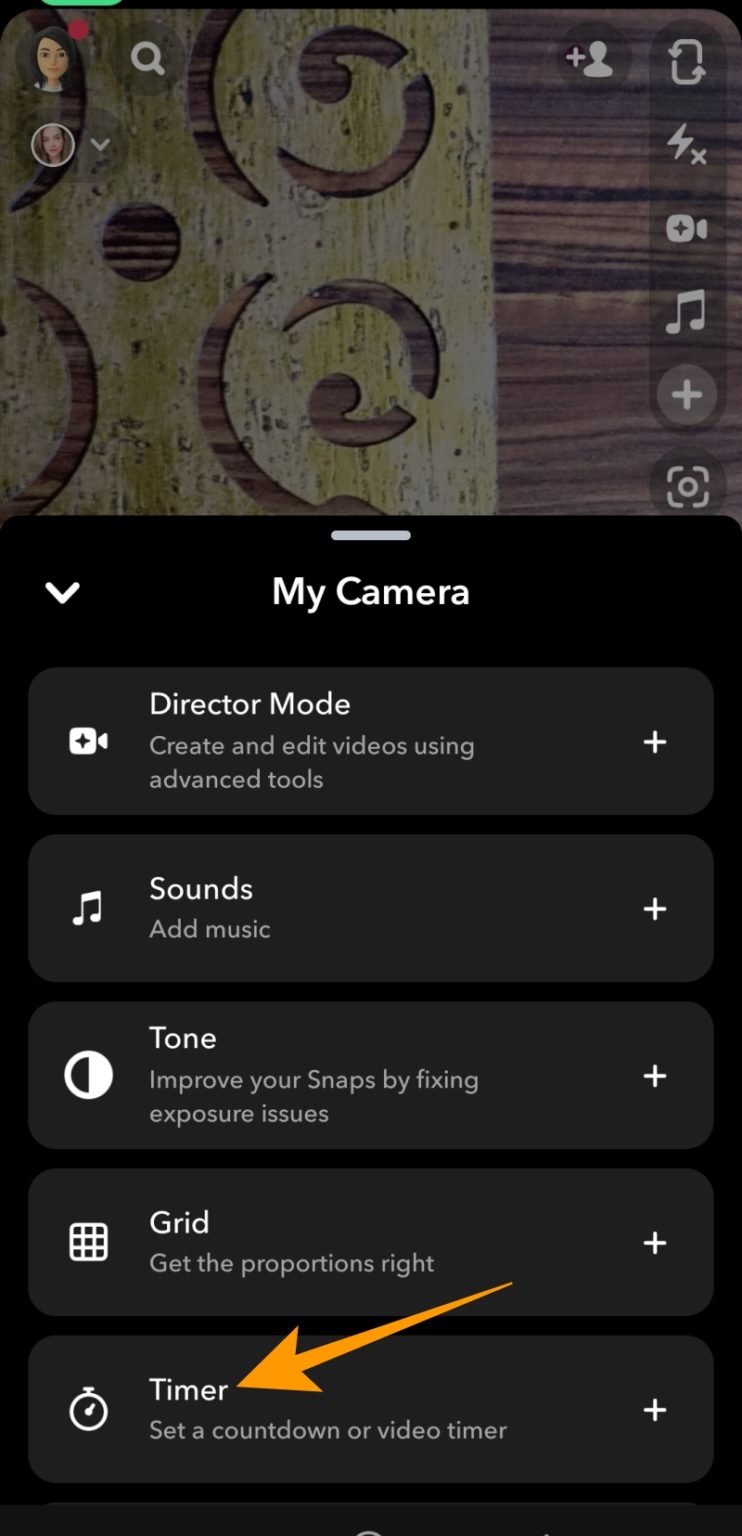Collapse the My Camera panel with the chevron
Screen dimensions: 742x1536
coord(61,592)
